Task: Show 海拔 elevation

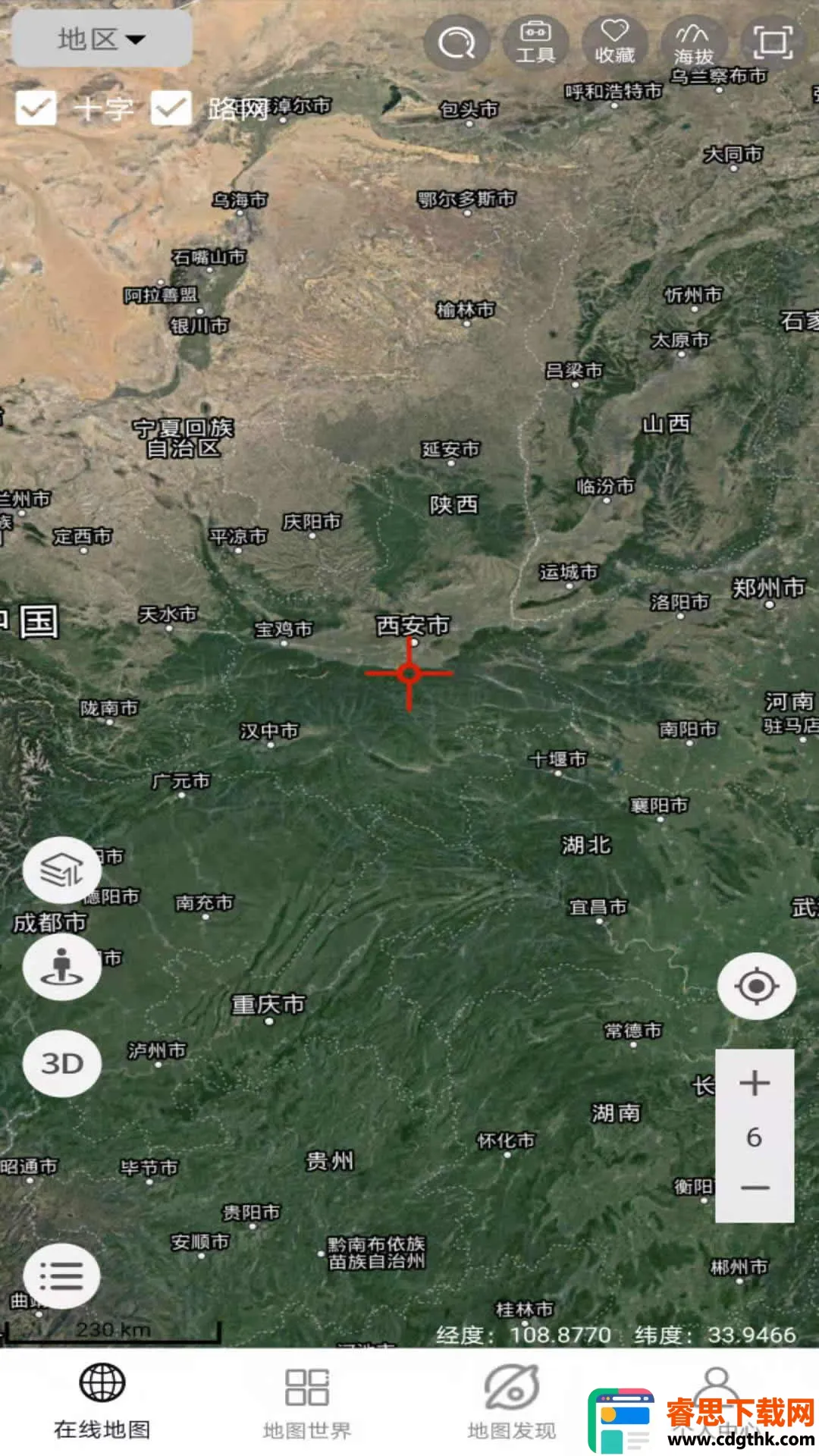Action: click(x=693, y=42)
